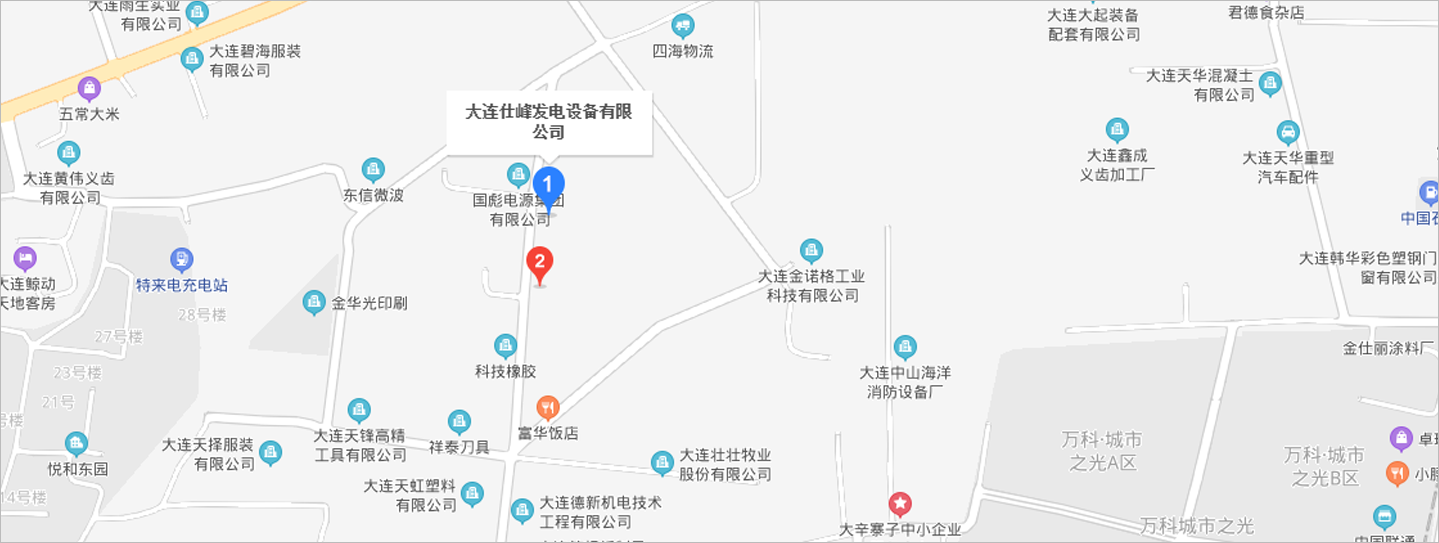Select the 大辛寨子中小企业 star marker

point(900,503)
